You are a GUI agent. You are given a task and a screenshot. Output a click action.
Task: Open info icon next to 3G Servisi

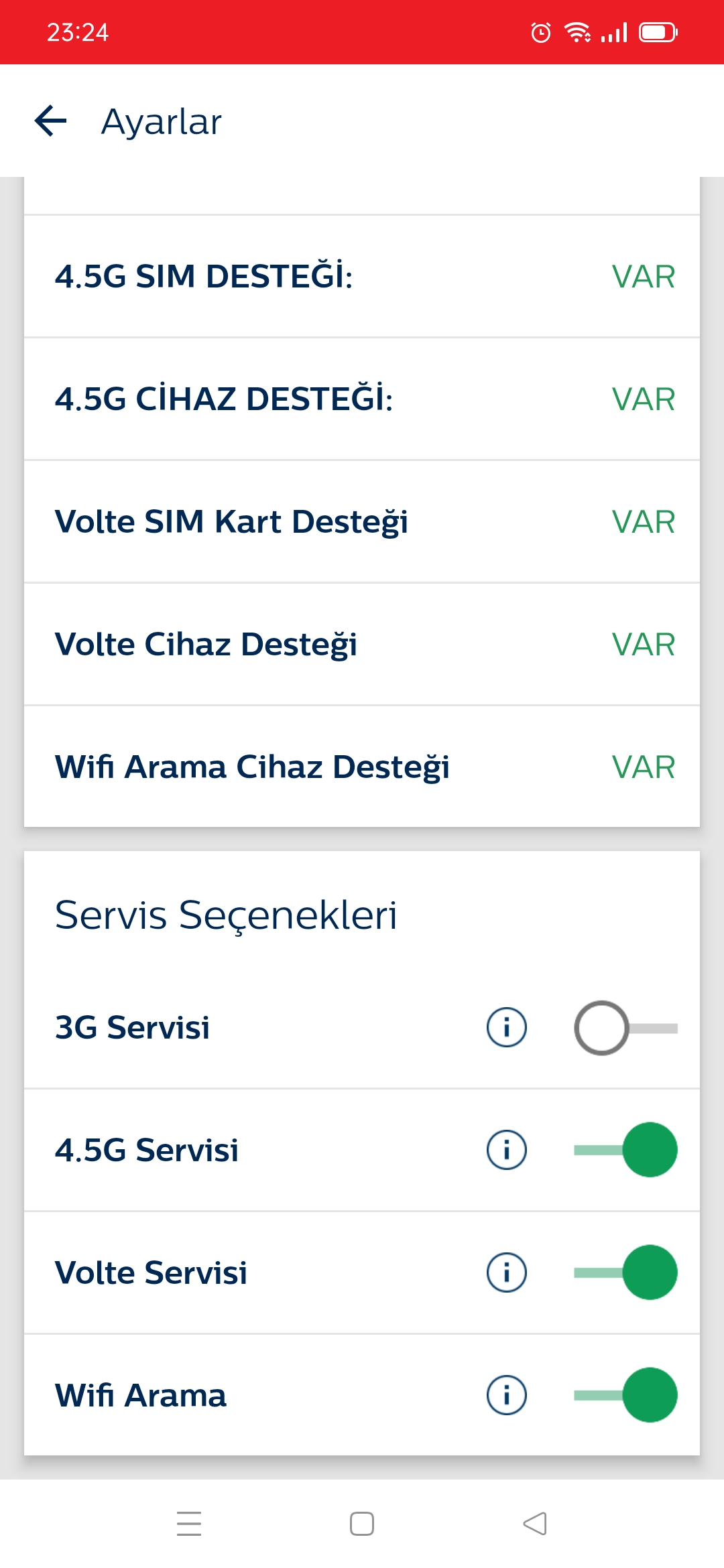point(507,1027)
